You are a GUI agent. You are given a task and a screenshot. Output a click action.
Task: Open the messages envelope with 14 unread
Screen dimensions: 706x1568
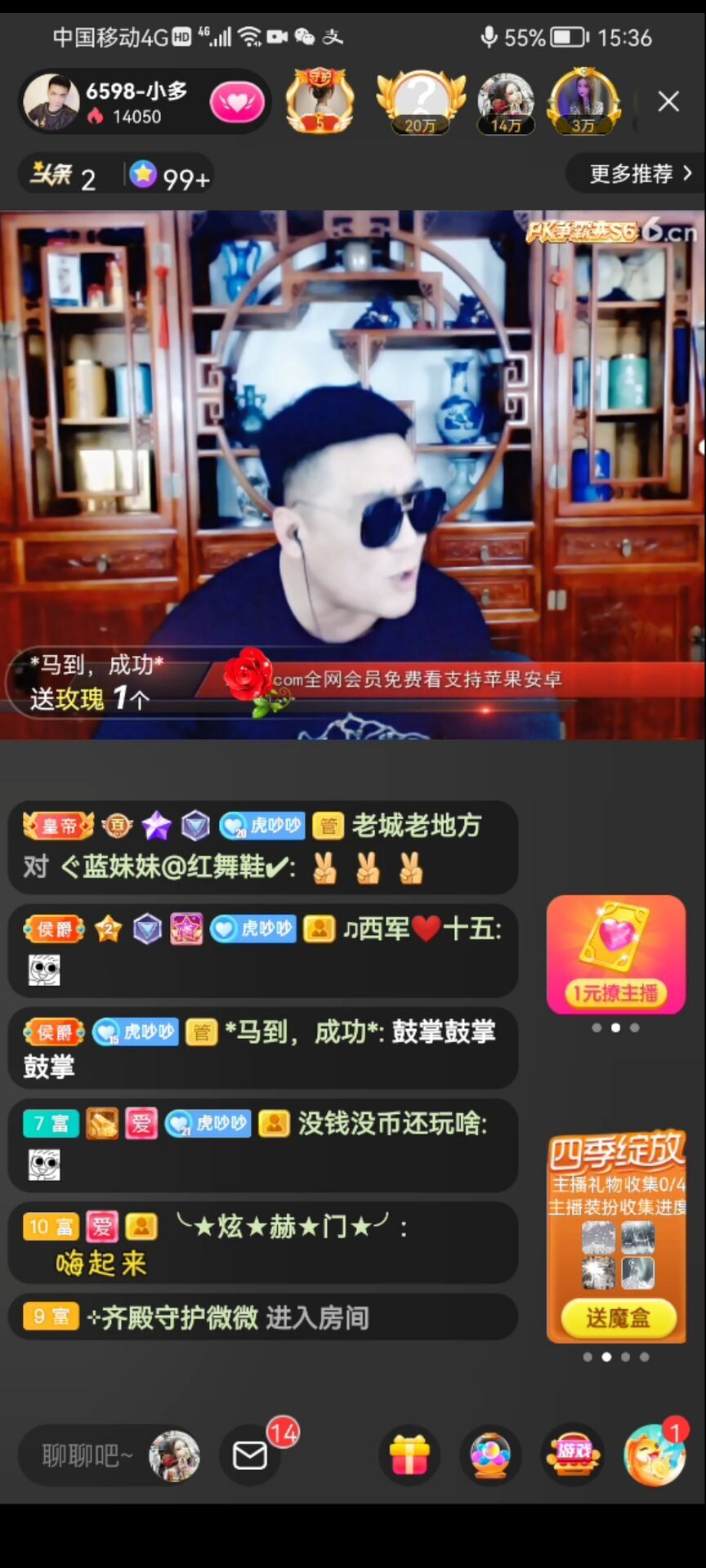click(x=250, y=1454)
